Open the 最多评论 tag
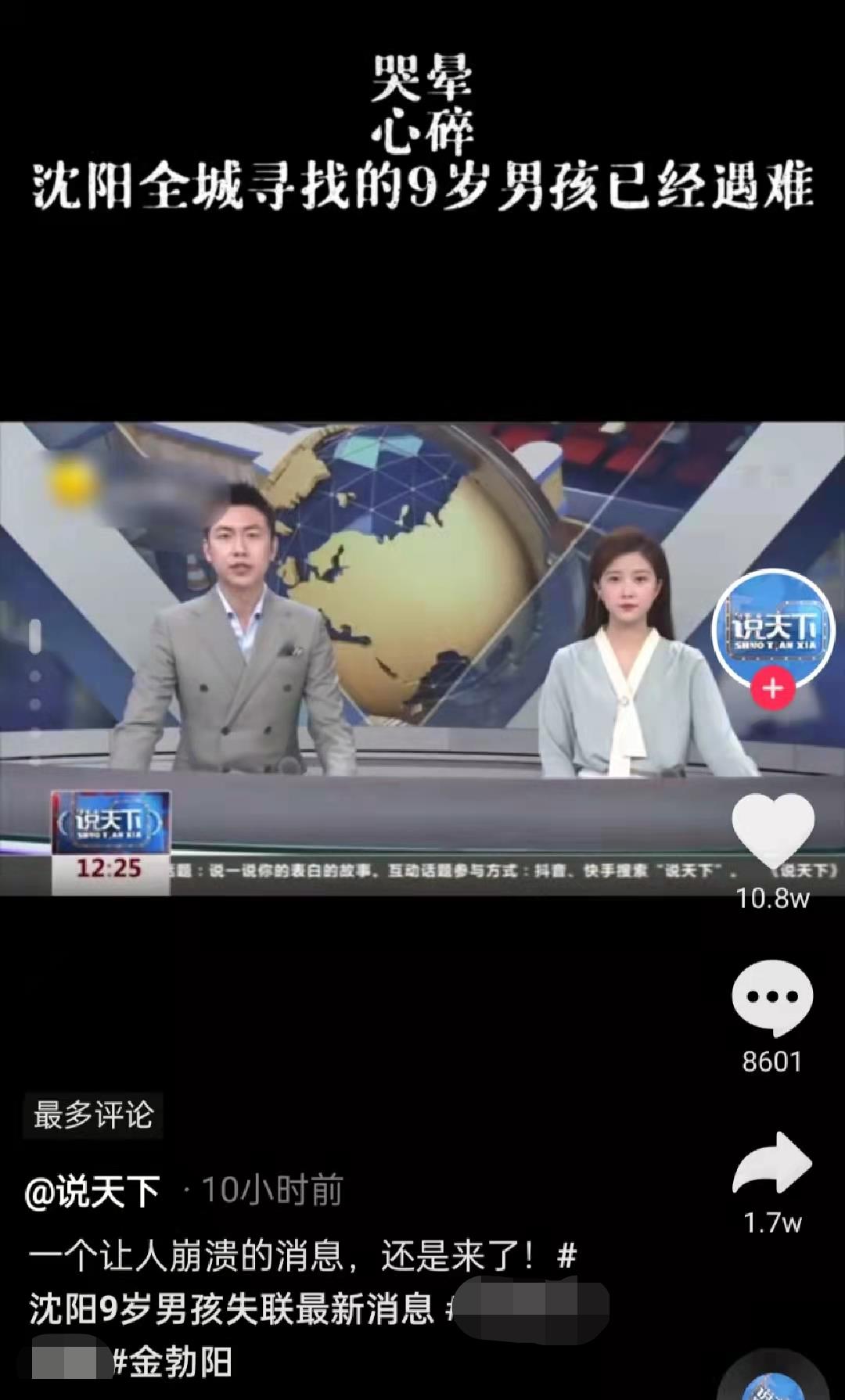Screen dimensions: 845x1400 pos(93,1115)
